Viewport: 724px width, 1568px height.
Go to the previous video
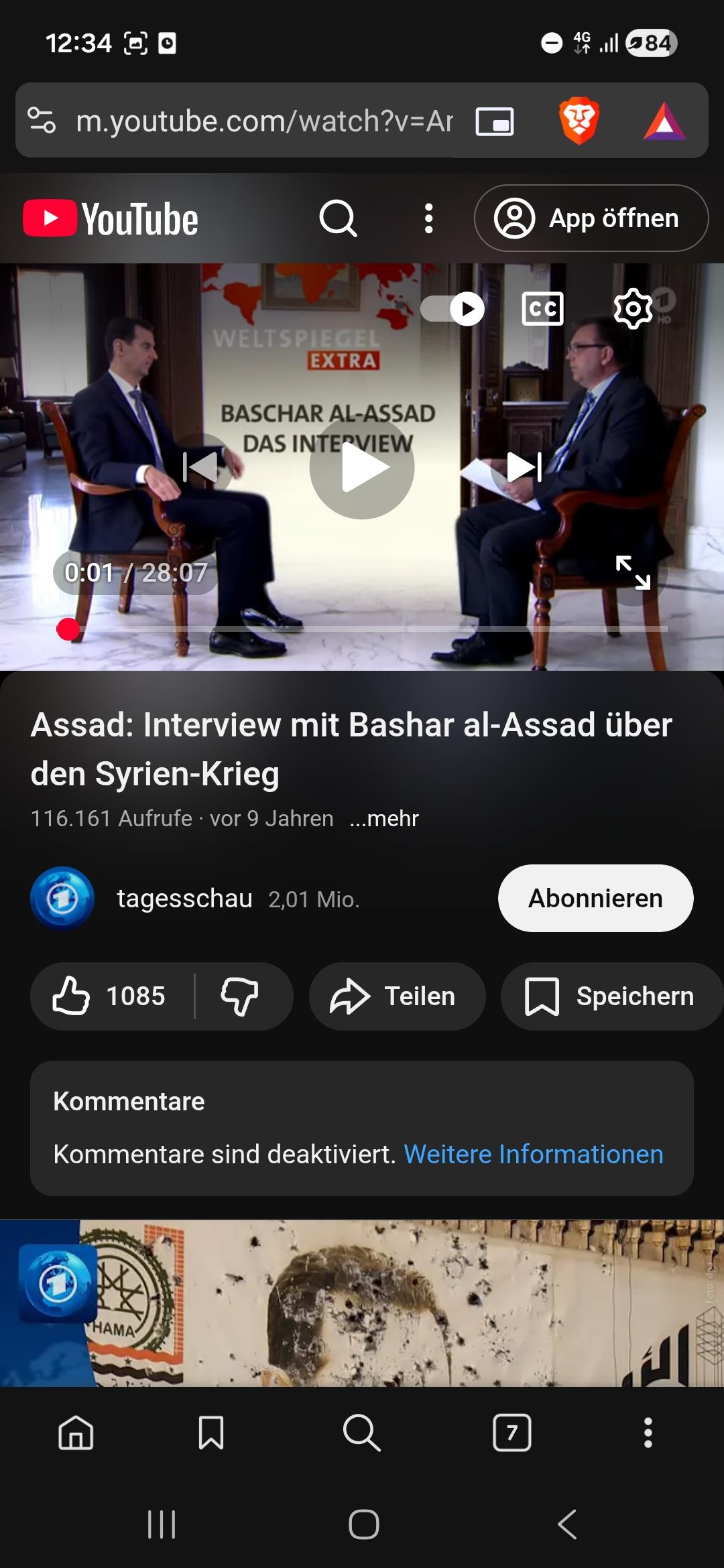click(x=200, y=467)
